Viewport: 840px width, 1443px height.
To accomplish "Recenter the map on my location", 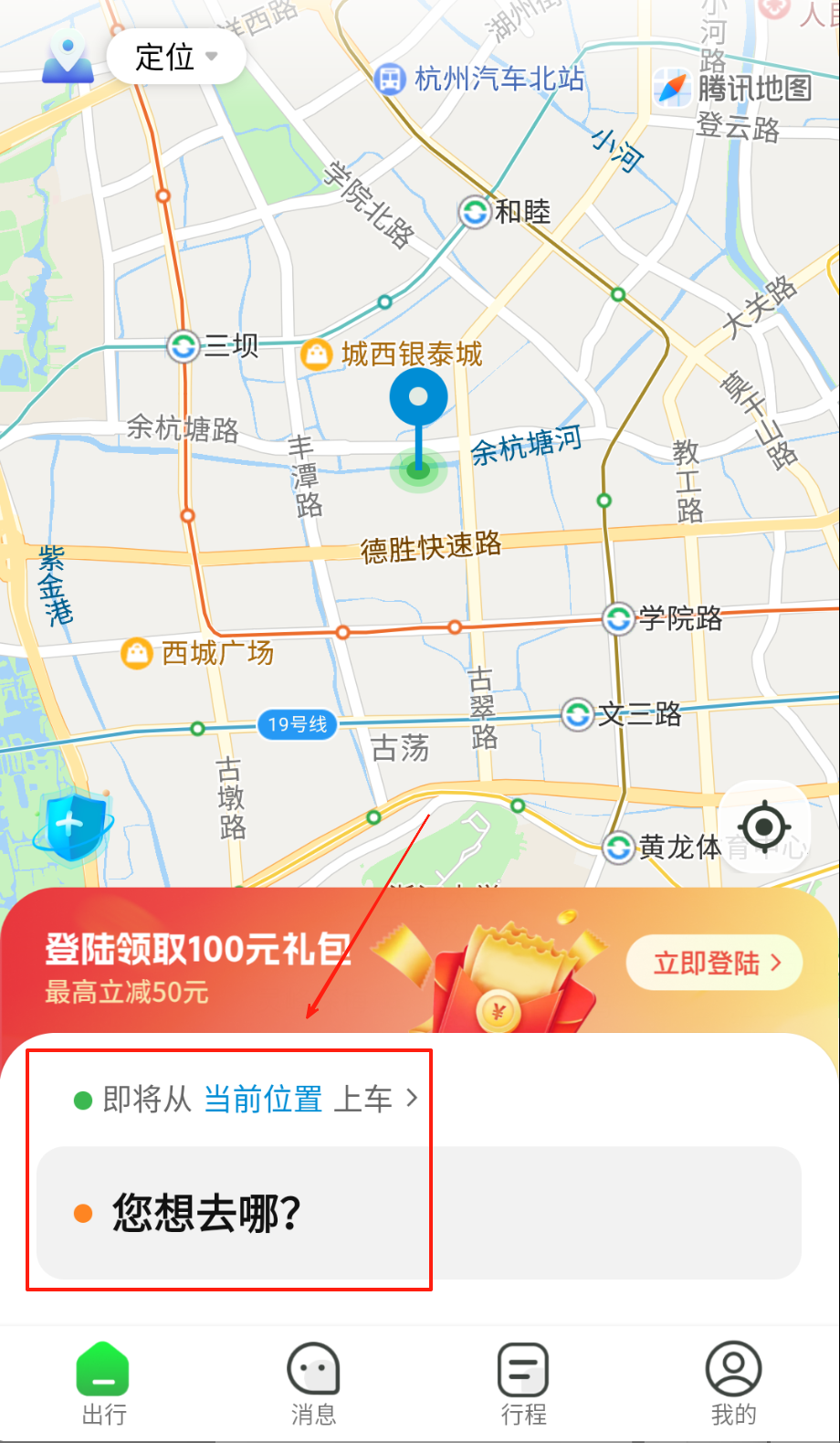I will 764,827.
